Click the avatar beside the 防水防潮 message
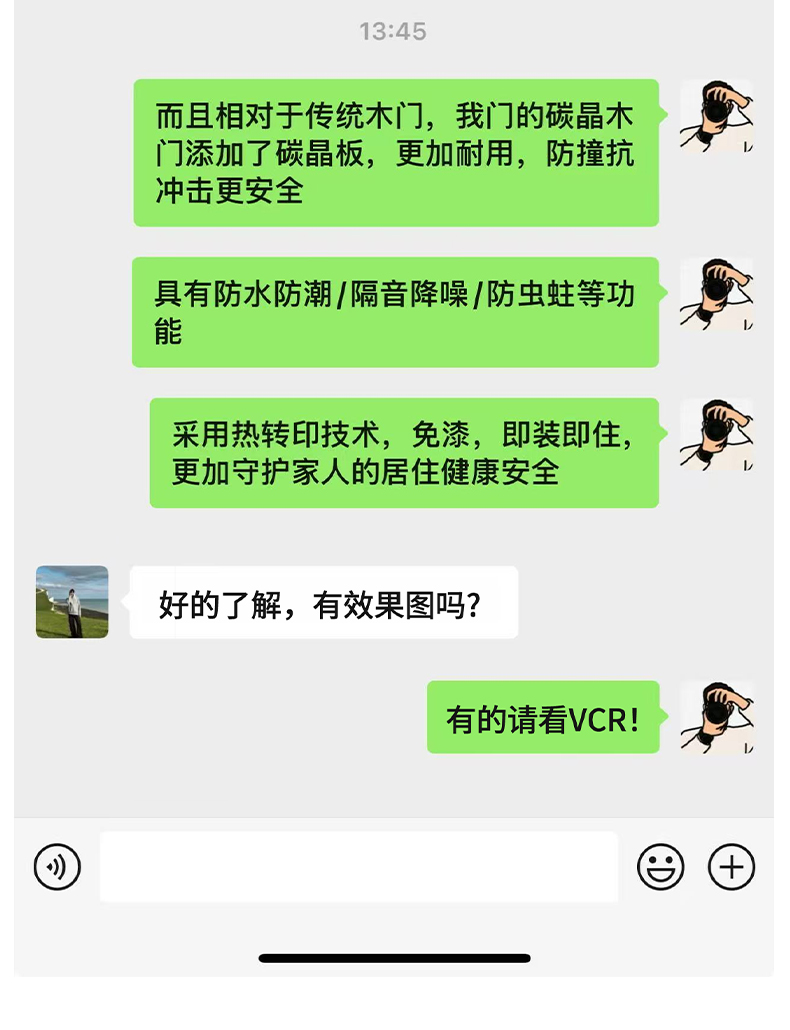The height and width of the screenshot is (1030, 790). (x=716, y=296)
